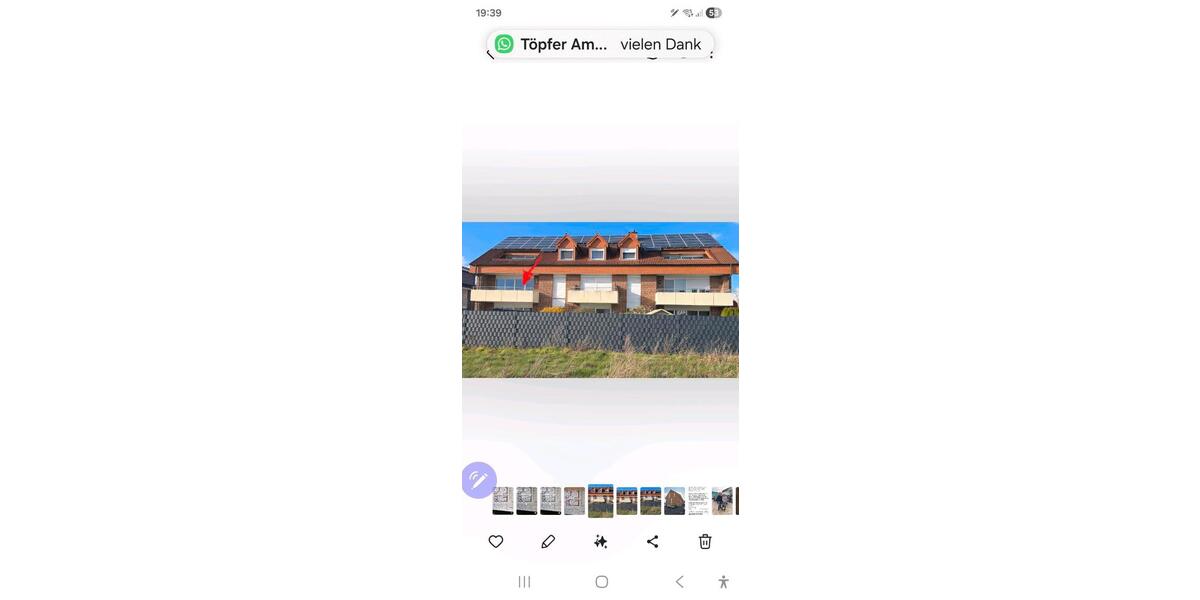This screenshot has width=1200, height=600.
Task: Go back with the system back button
Action: [679, 581]
